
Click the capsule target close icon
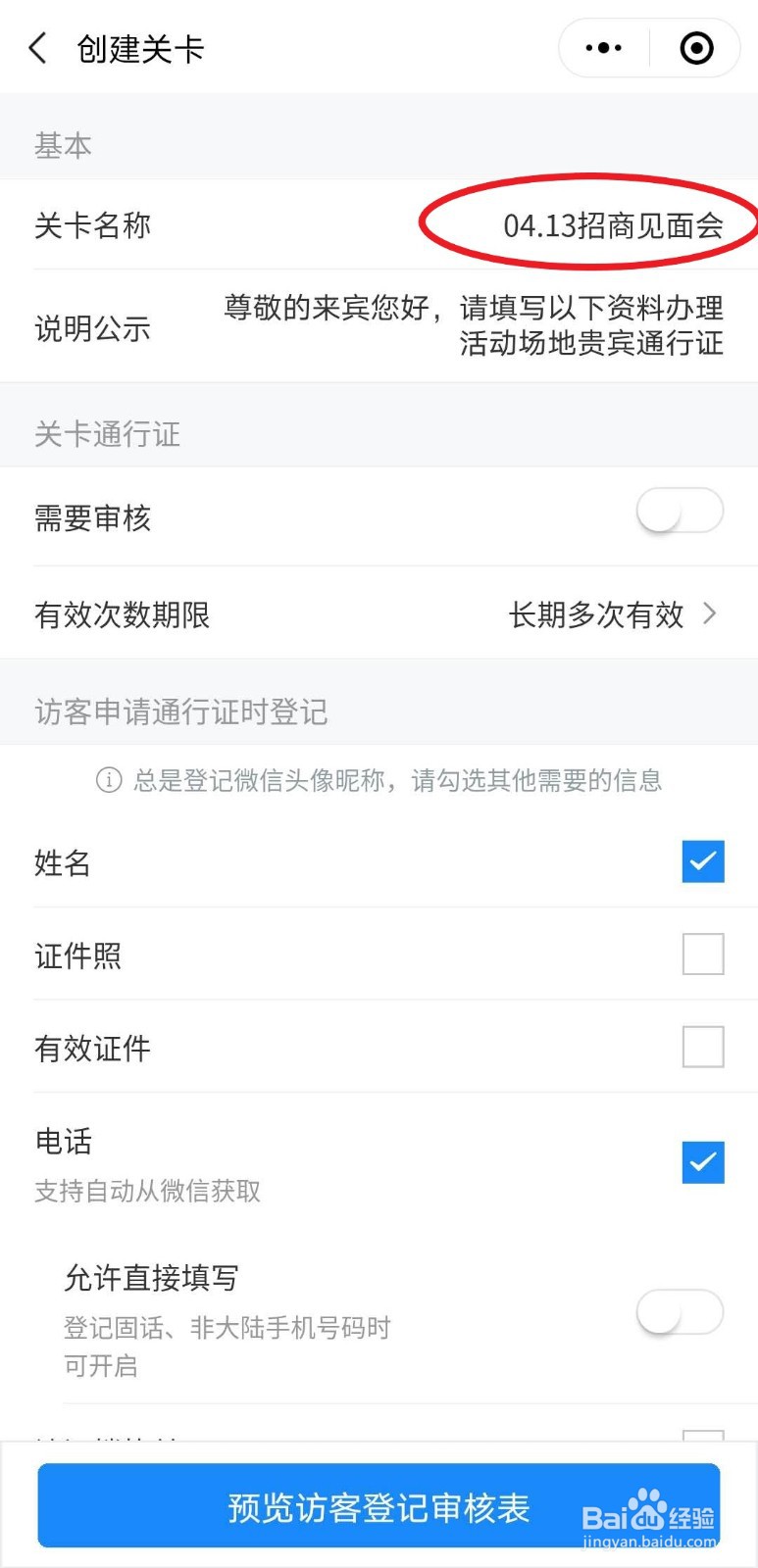696,47
